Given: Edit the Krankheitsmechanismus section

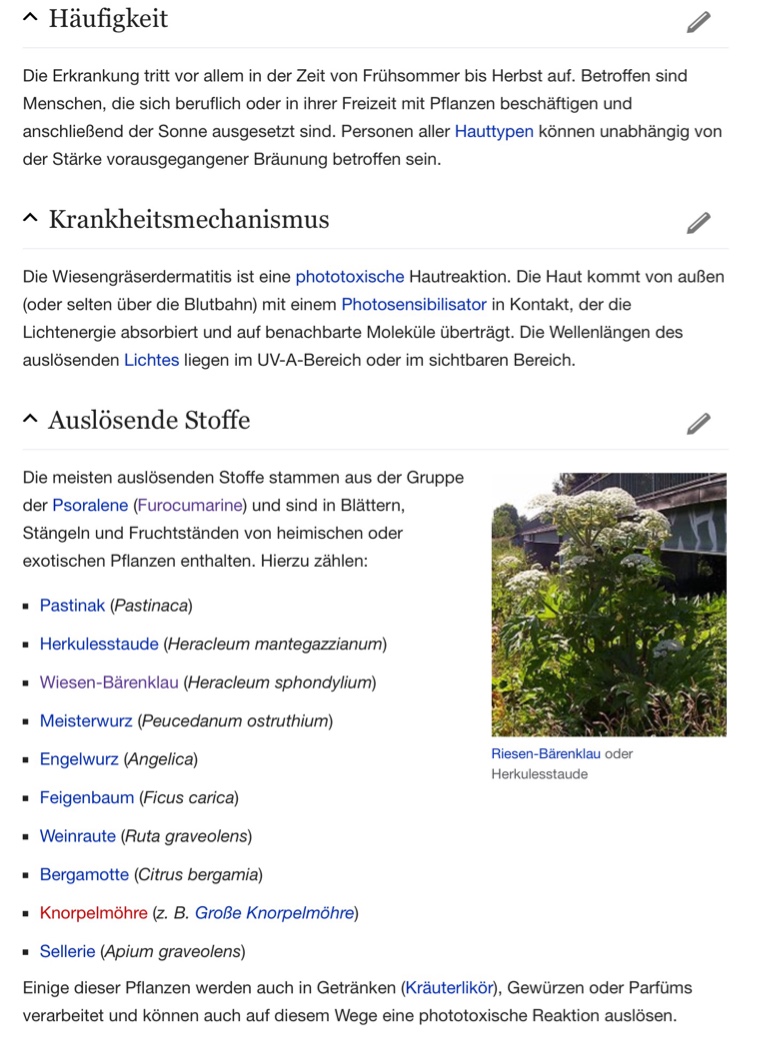Looking at the screenshot, I should pos(698,222).
